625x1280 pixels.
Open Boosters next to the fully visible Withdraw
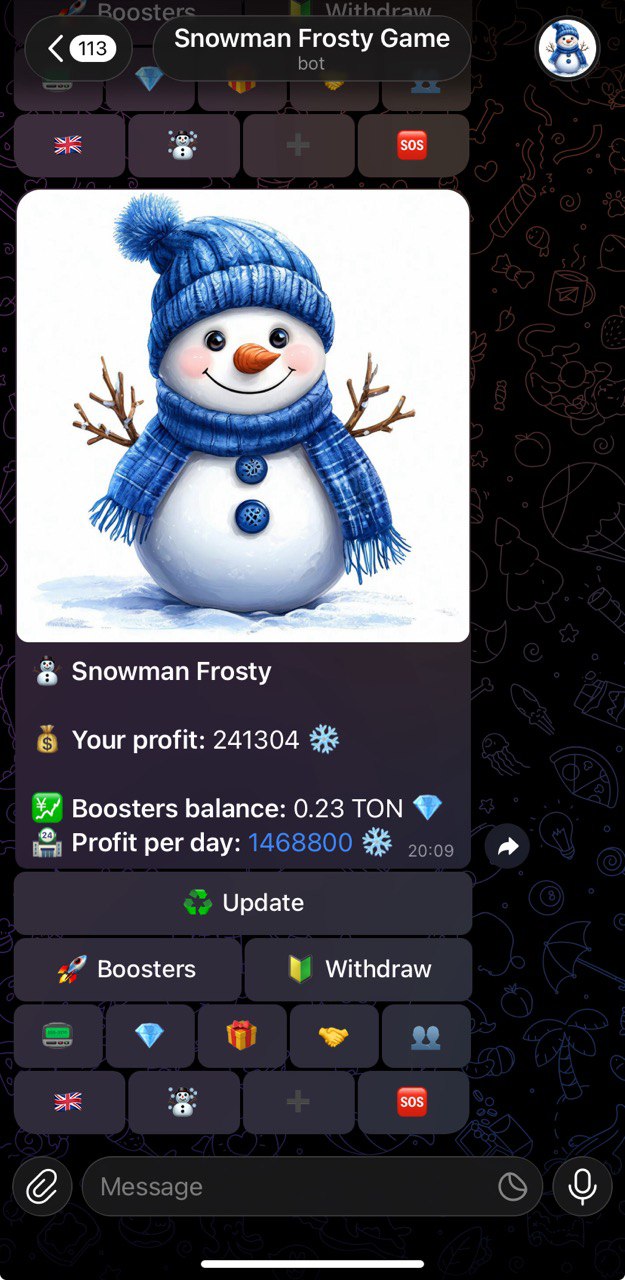(x=127, y=969)
